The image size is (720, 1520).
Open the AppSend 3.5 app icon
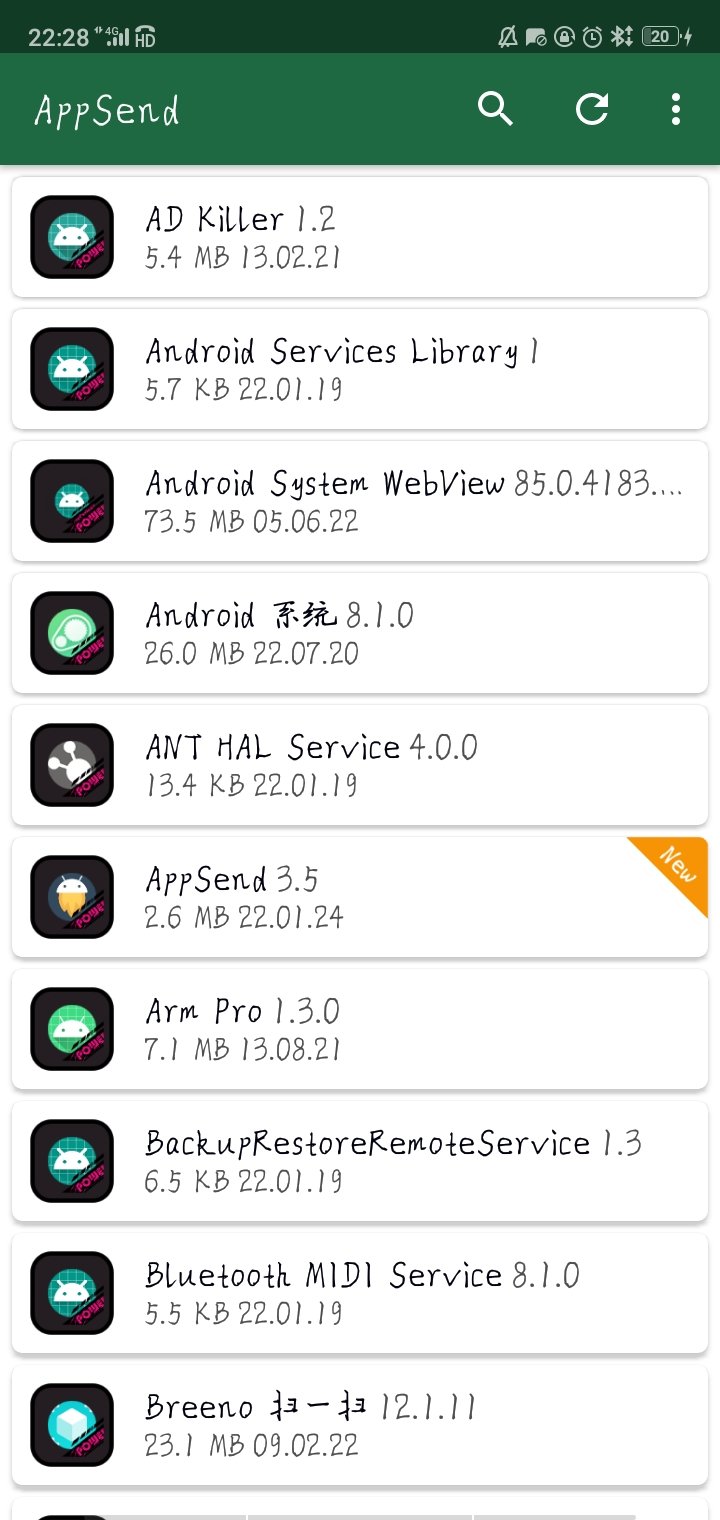[71, 896]
